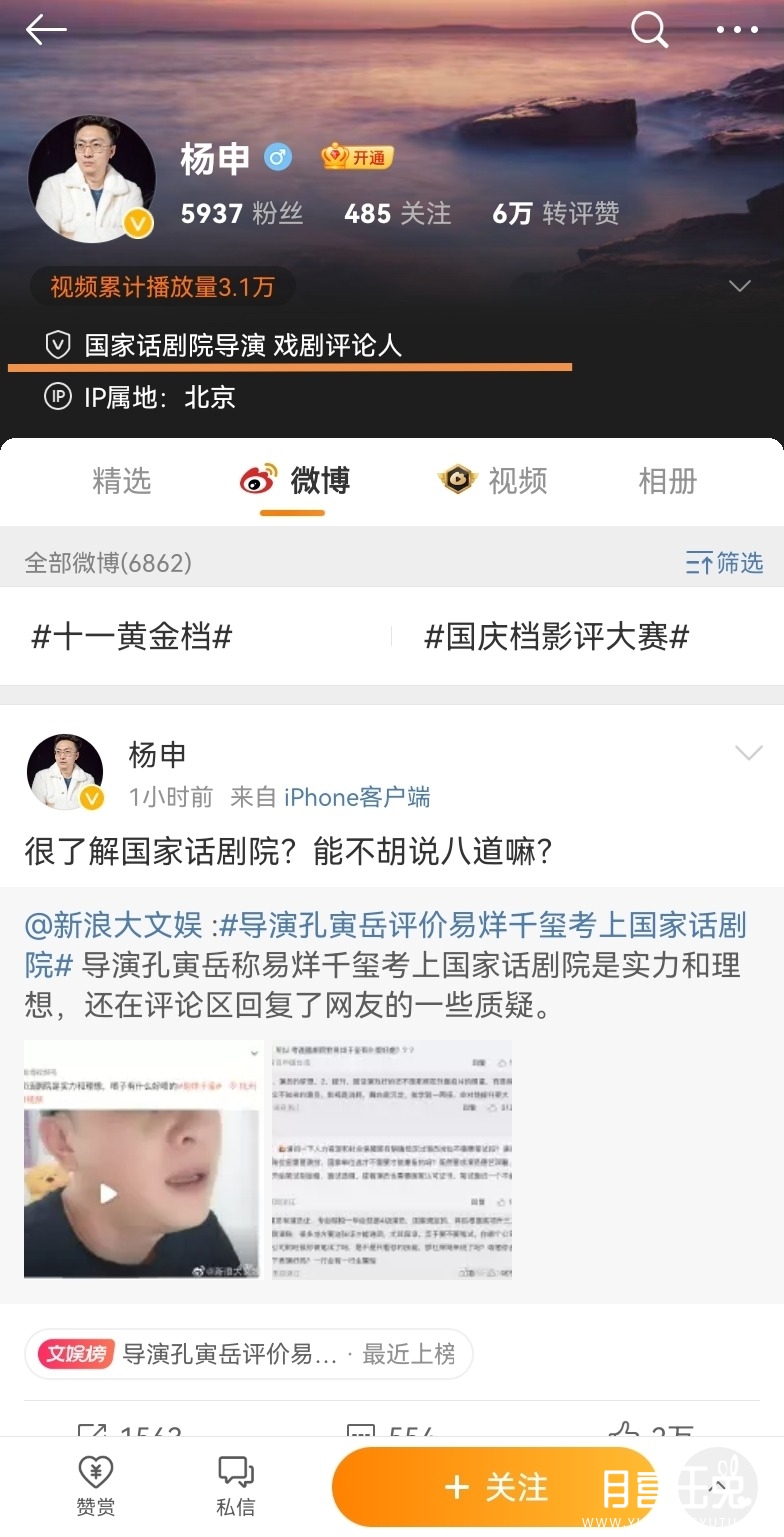Follow 杨申 with the 关注 button
784x1537 pixels.
point(495,1488)
